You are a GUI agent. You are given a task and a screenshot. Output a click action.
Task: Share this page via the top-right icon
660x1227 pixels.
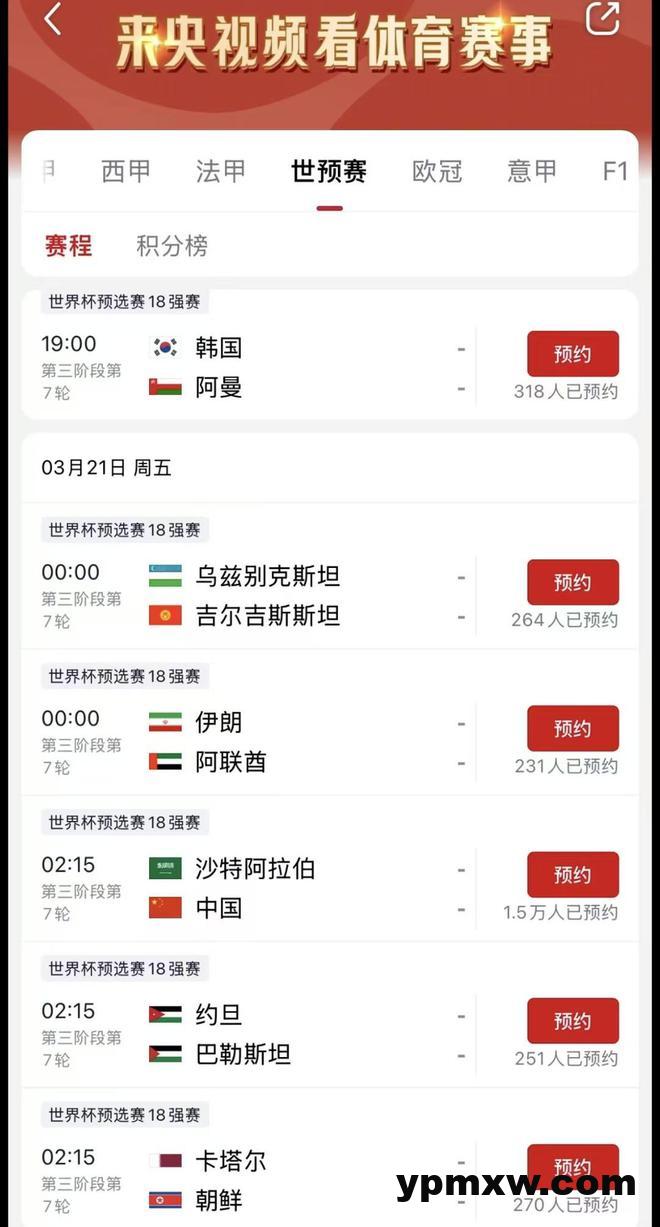pos(602,18)
